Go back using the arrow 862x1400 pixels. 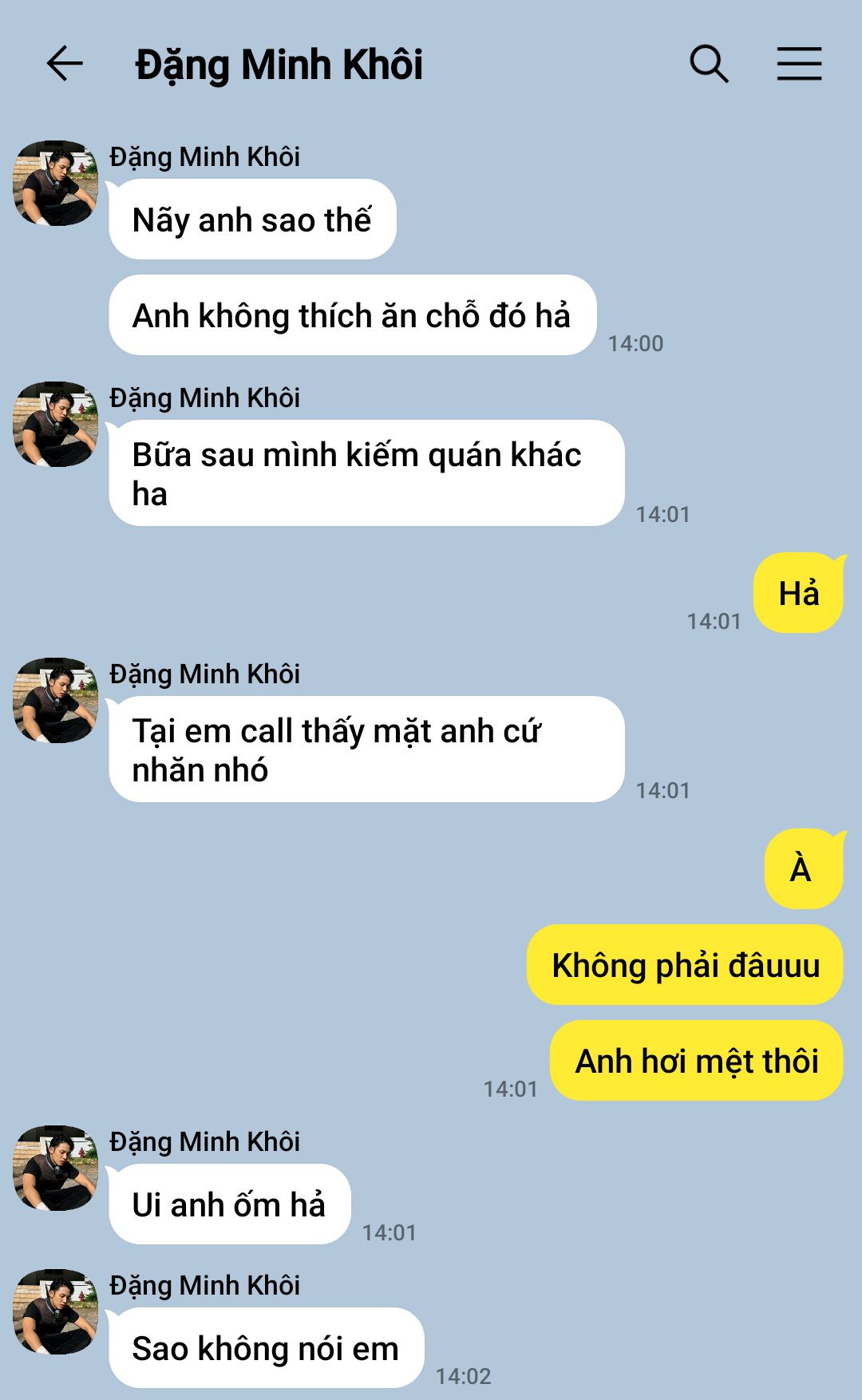pyautogui.click(x=65, y=64)
